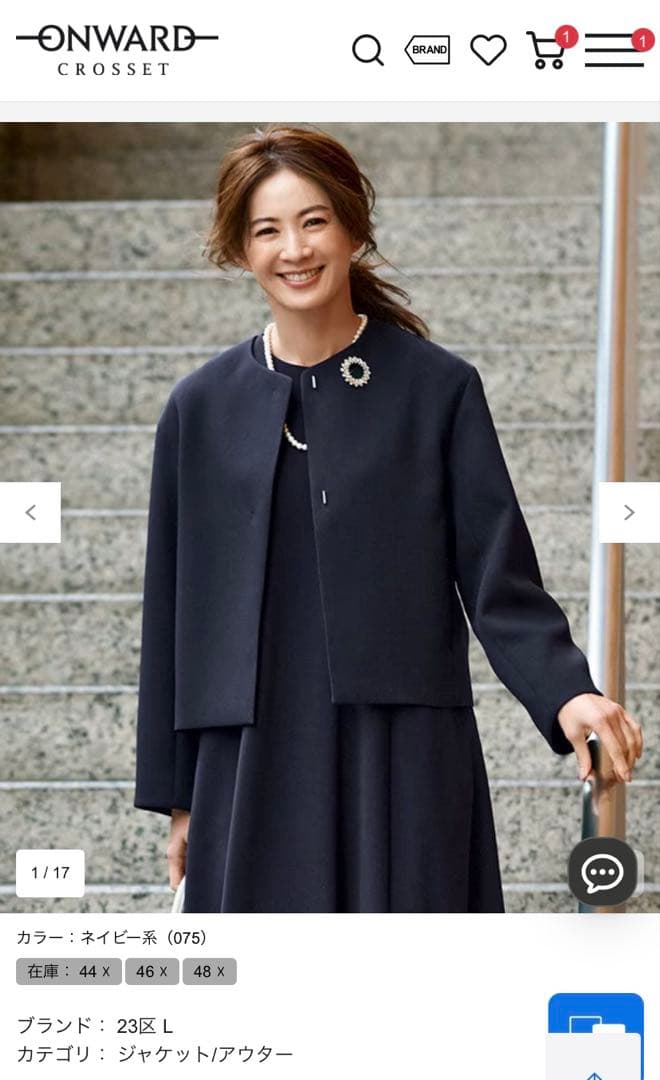Open the hamburger menu
660x1080 pixels.
click(614, 50)
